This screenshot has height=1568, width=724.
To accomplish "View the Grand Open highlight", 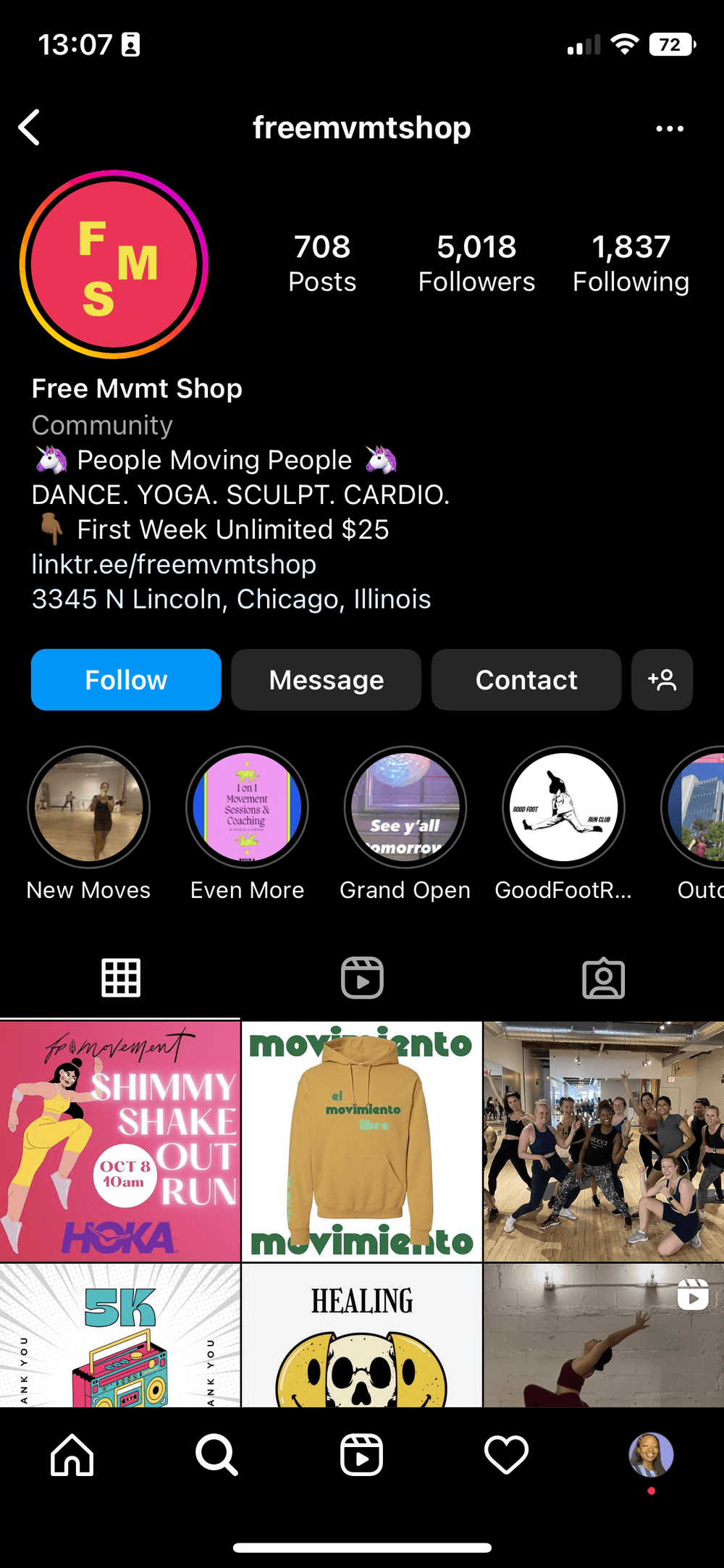I will [x=405, y=807].
